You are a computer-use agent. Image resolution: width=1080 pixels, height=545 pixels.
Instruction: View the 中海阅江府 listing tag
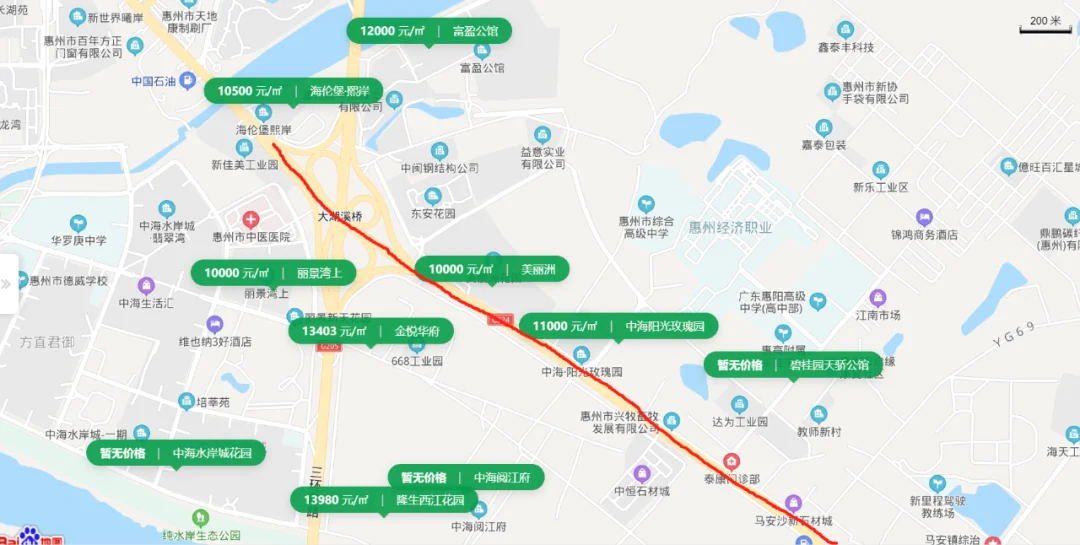[466, 477]
